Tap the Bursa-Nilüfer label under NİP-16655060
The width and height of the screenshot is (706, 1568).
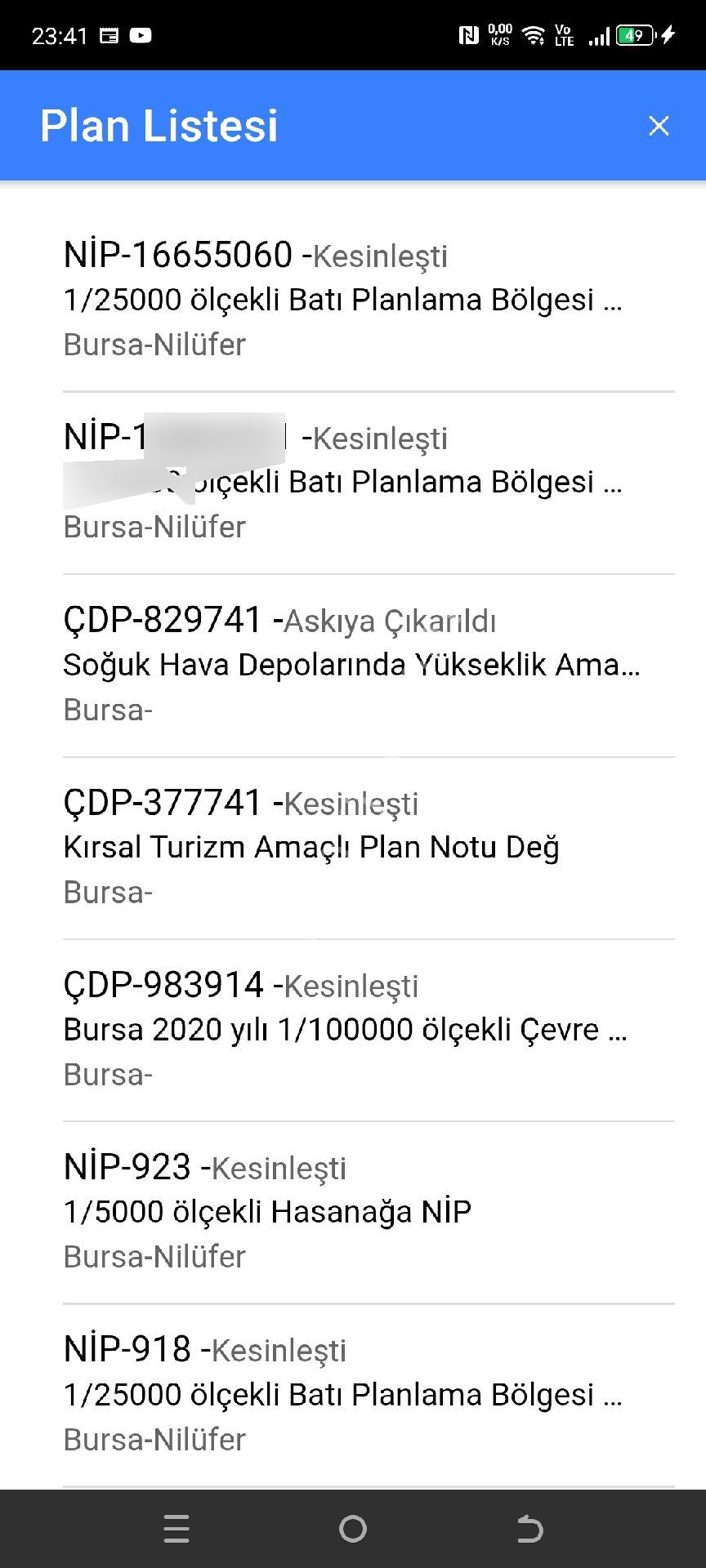point(154,344)
